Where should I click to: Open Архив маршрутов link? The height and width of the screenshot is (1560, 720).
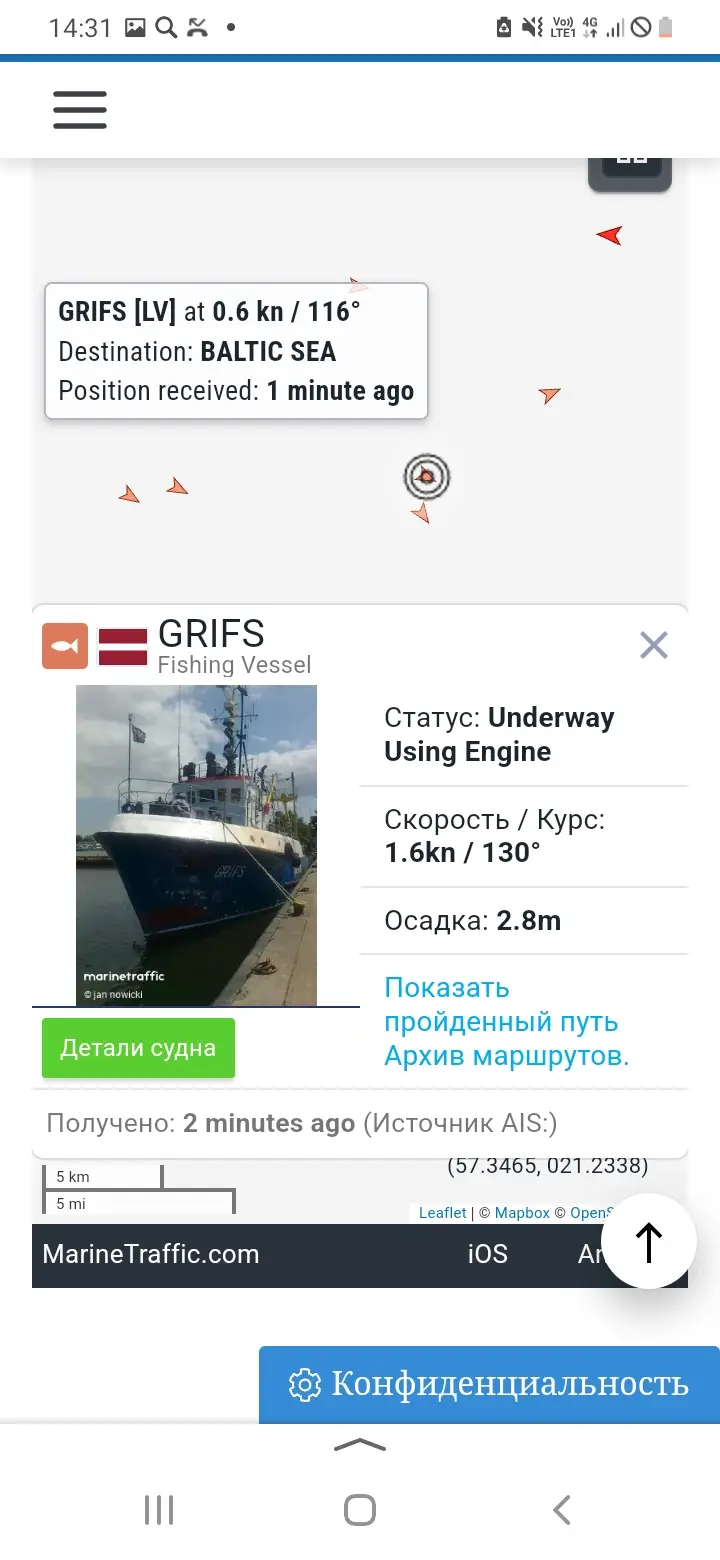tap(506, 1056)
